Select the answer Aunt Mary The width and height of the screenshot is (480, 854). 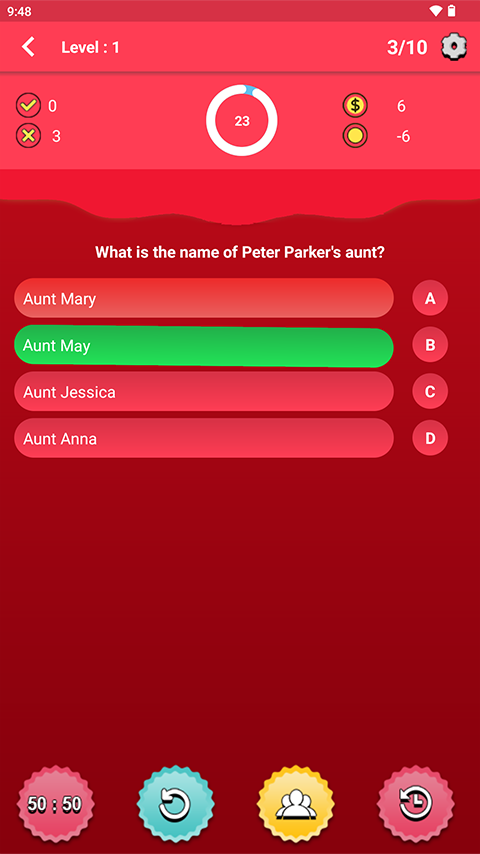[x=204, y=298]
